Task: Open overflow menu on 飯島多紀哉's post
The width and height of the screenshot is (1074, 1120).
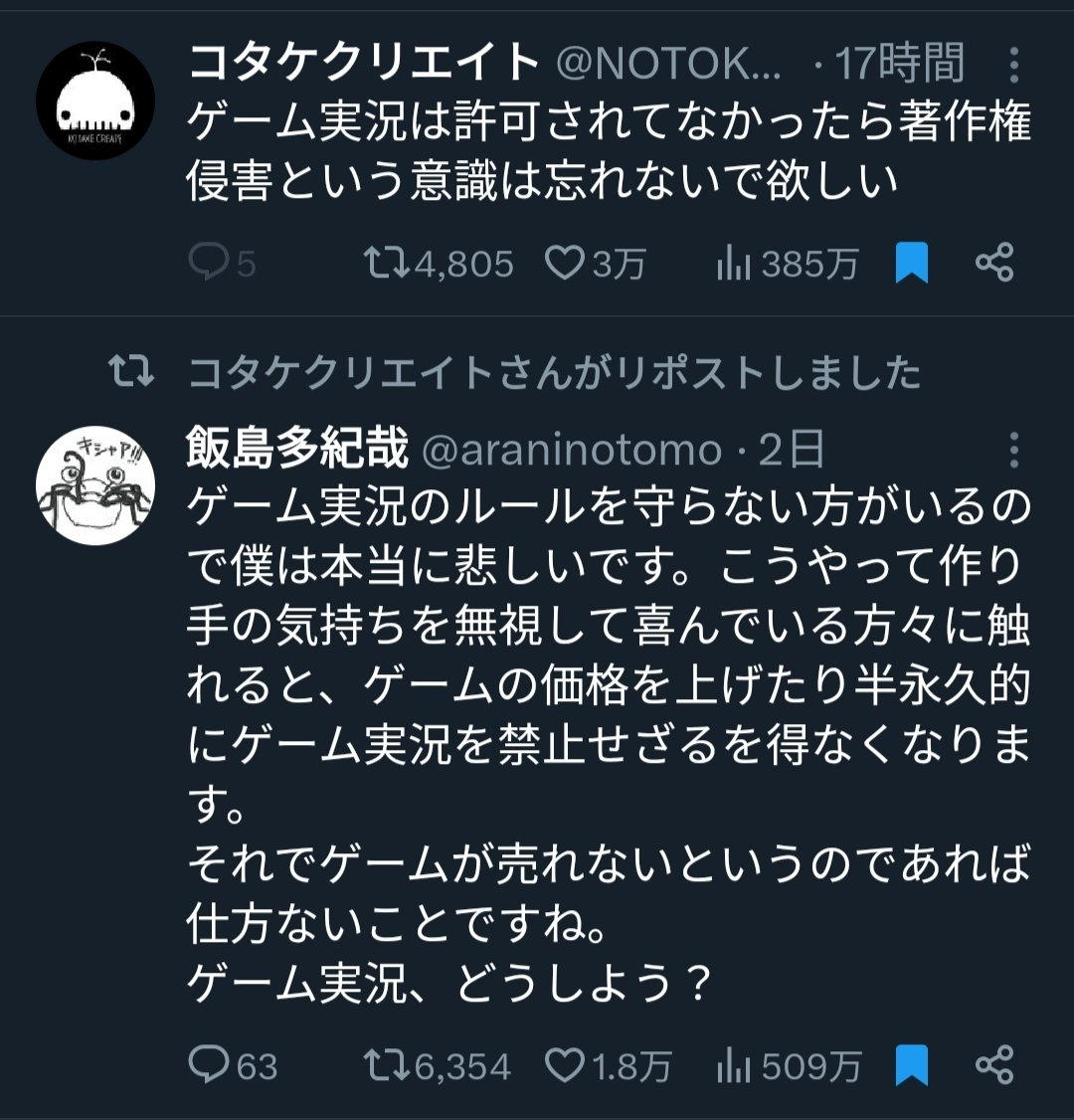Action: pos(1013,451)
